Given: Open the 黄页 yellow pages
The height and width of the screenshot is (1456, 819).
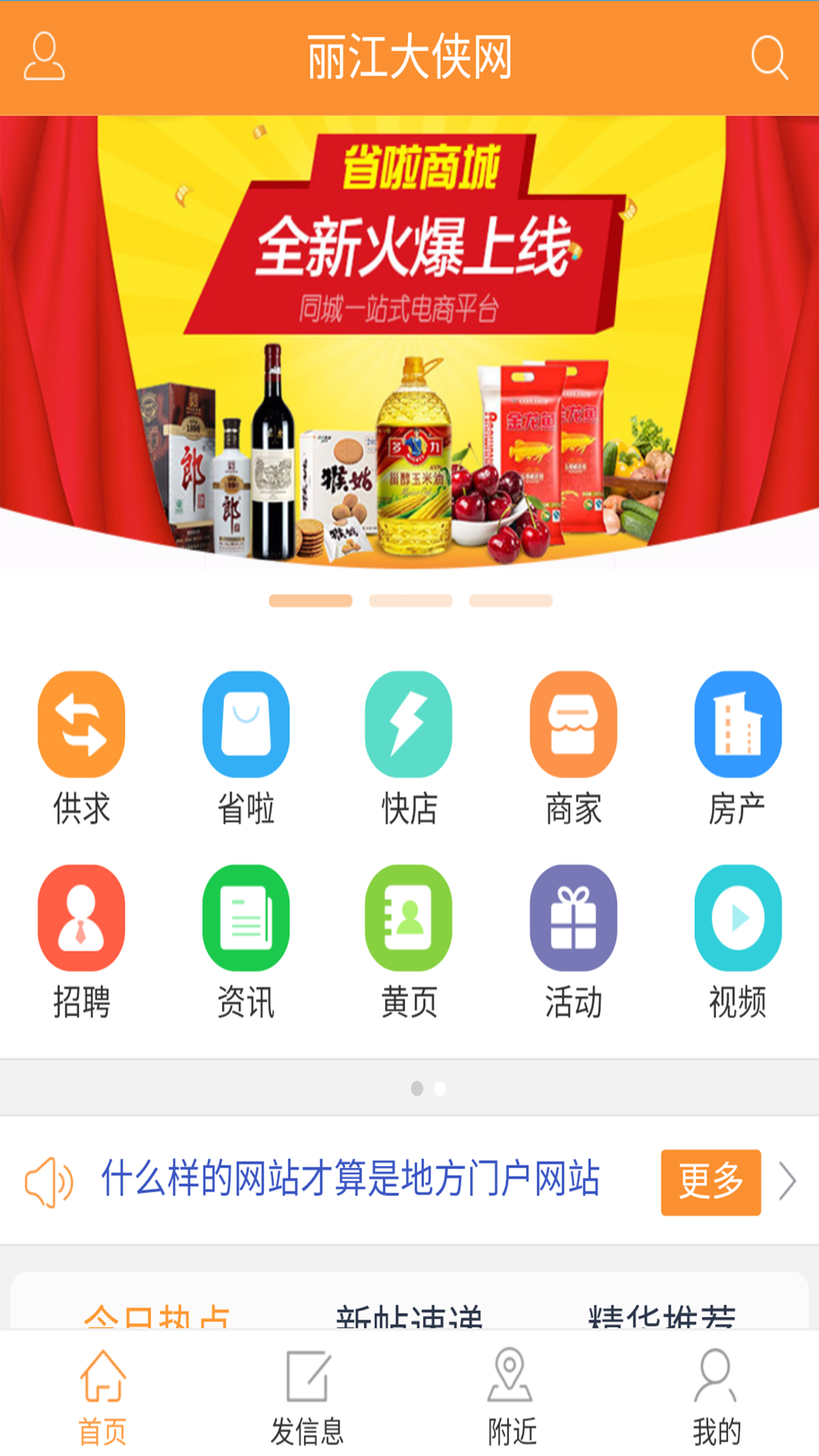Looking at the screenshot, I should point(409,942).
